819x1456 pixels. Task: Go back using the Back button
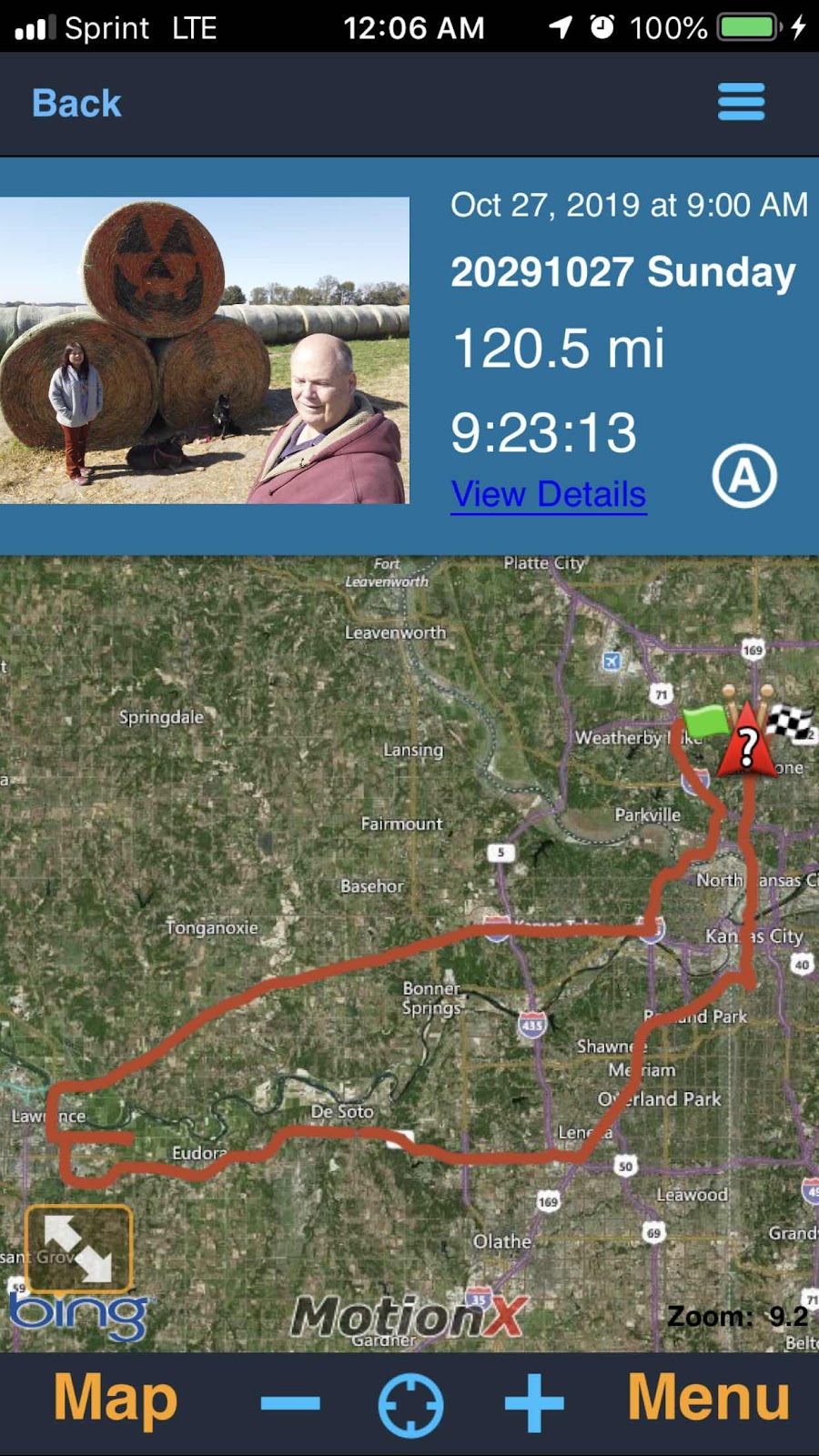point(76,104)
